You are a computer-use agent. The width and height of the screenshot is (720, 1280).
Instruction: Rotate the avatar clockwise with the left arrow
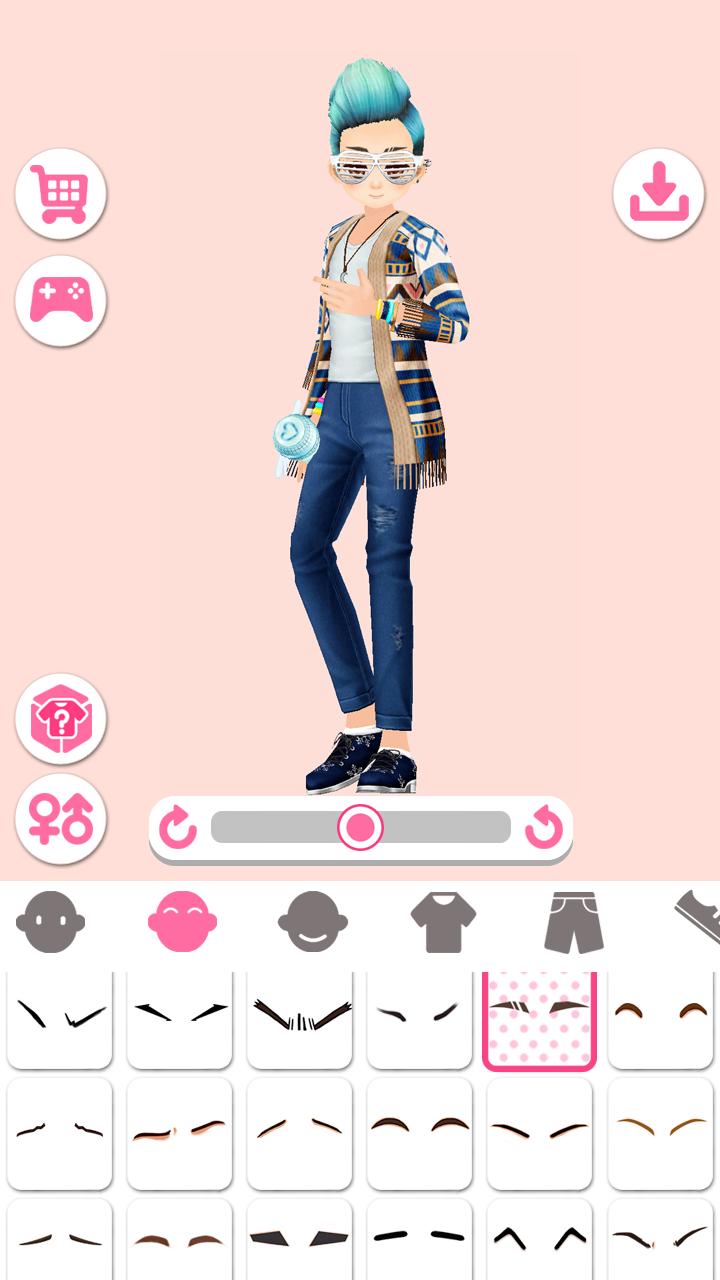coord(178,828)
